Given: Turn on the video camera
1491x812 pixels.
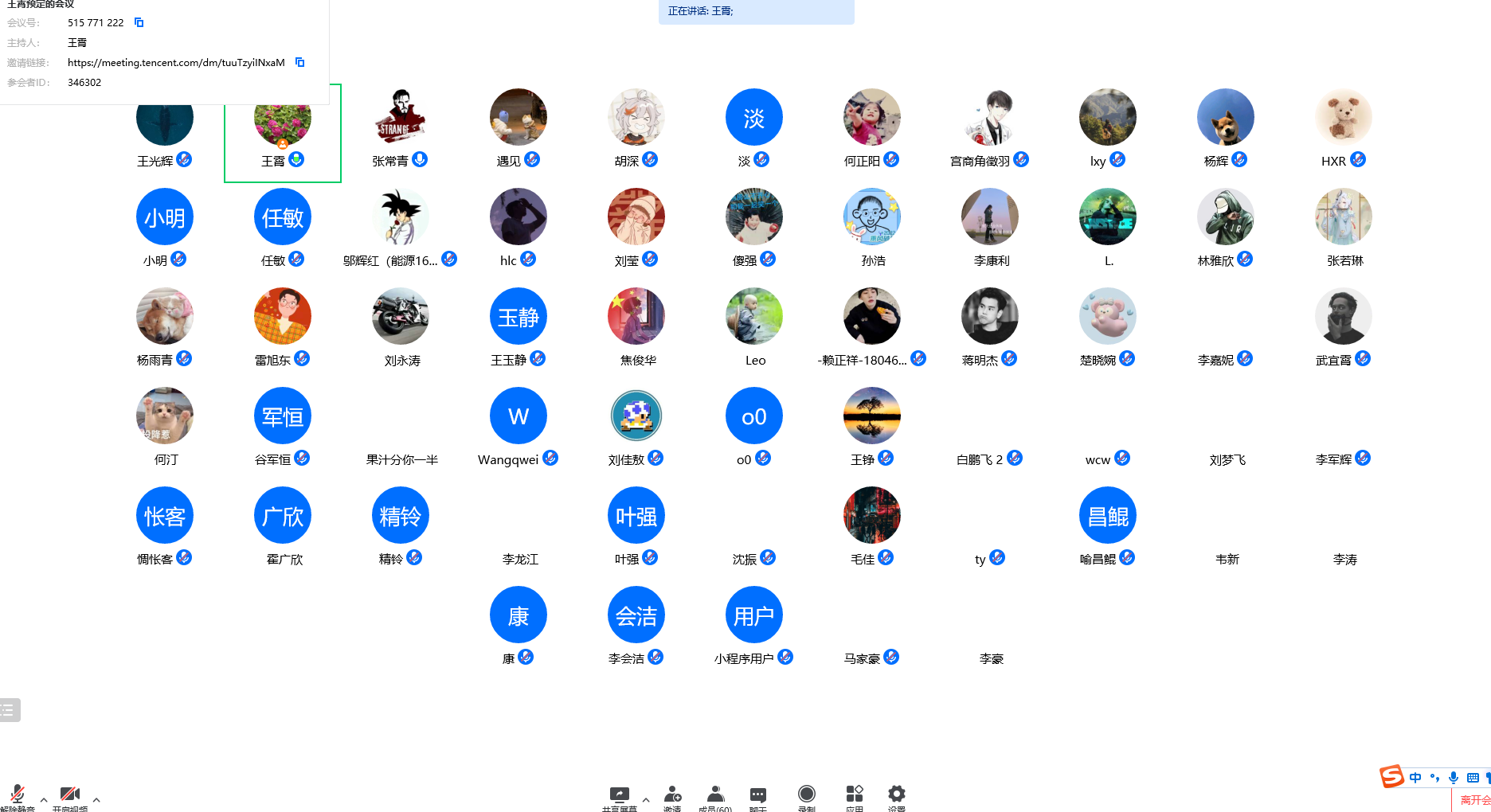Looking at the screenshot, I should 70,795.
